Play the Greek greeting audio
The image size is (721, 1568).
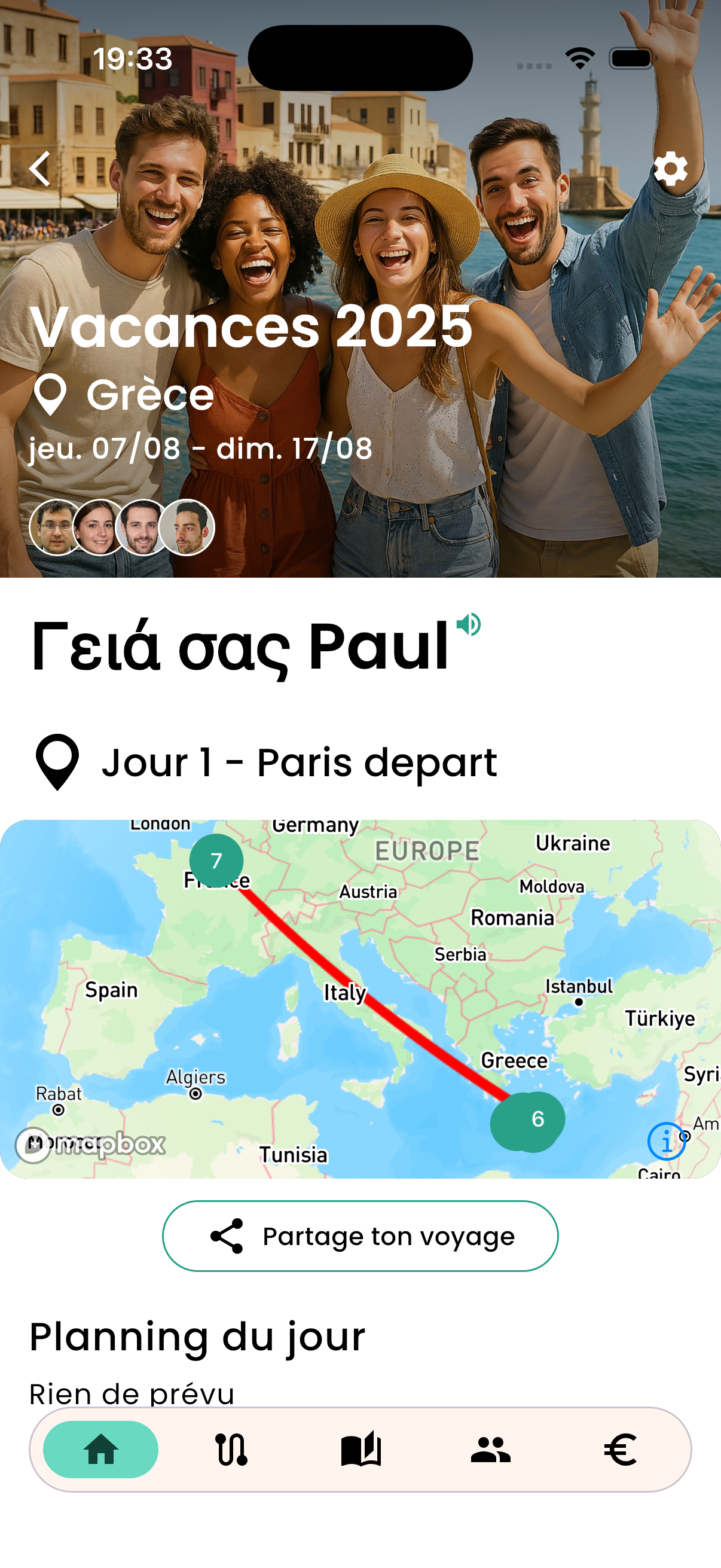[x=469, y=624]
